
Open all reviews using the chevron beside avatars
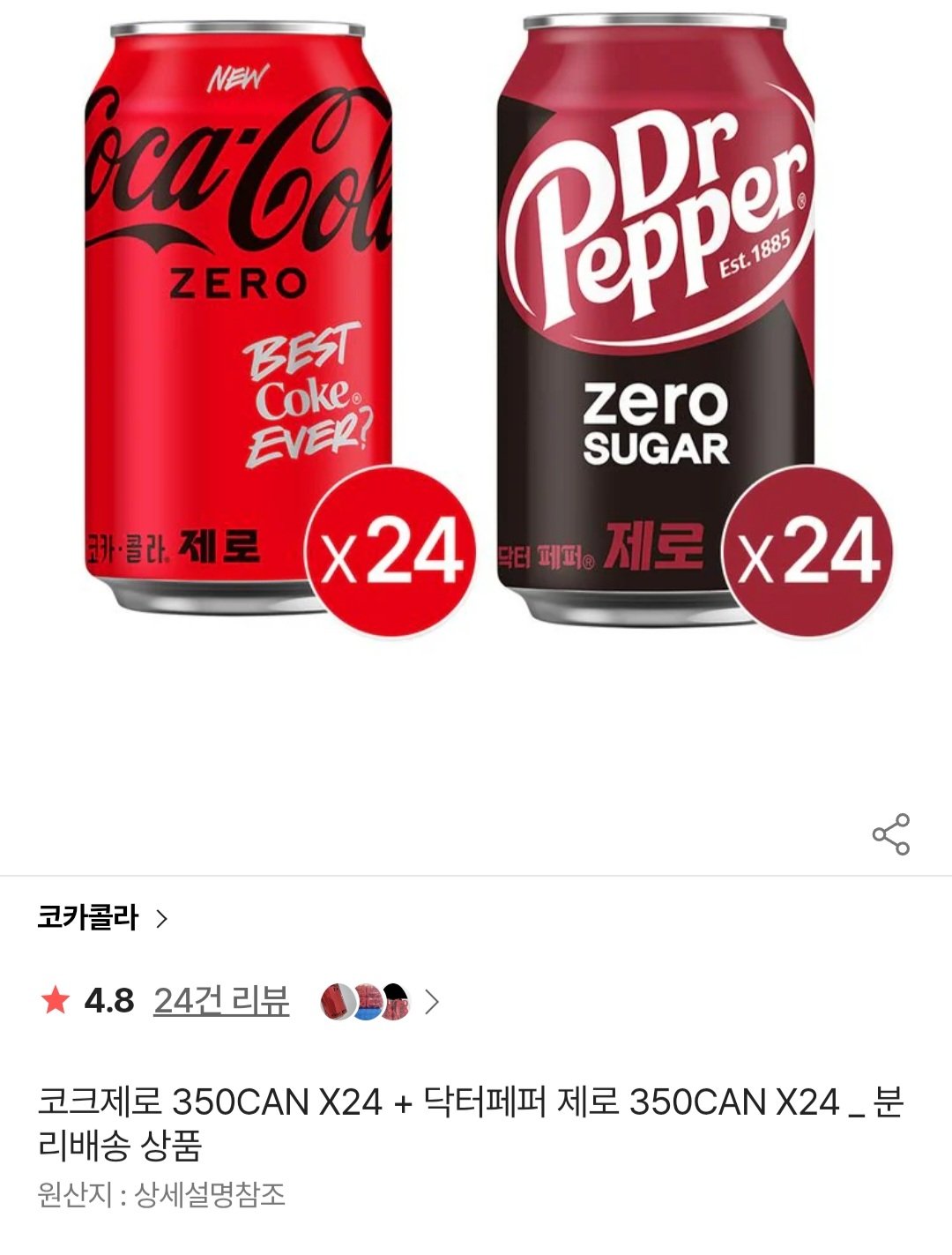[431, 999]
